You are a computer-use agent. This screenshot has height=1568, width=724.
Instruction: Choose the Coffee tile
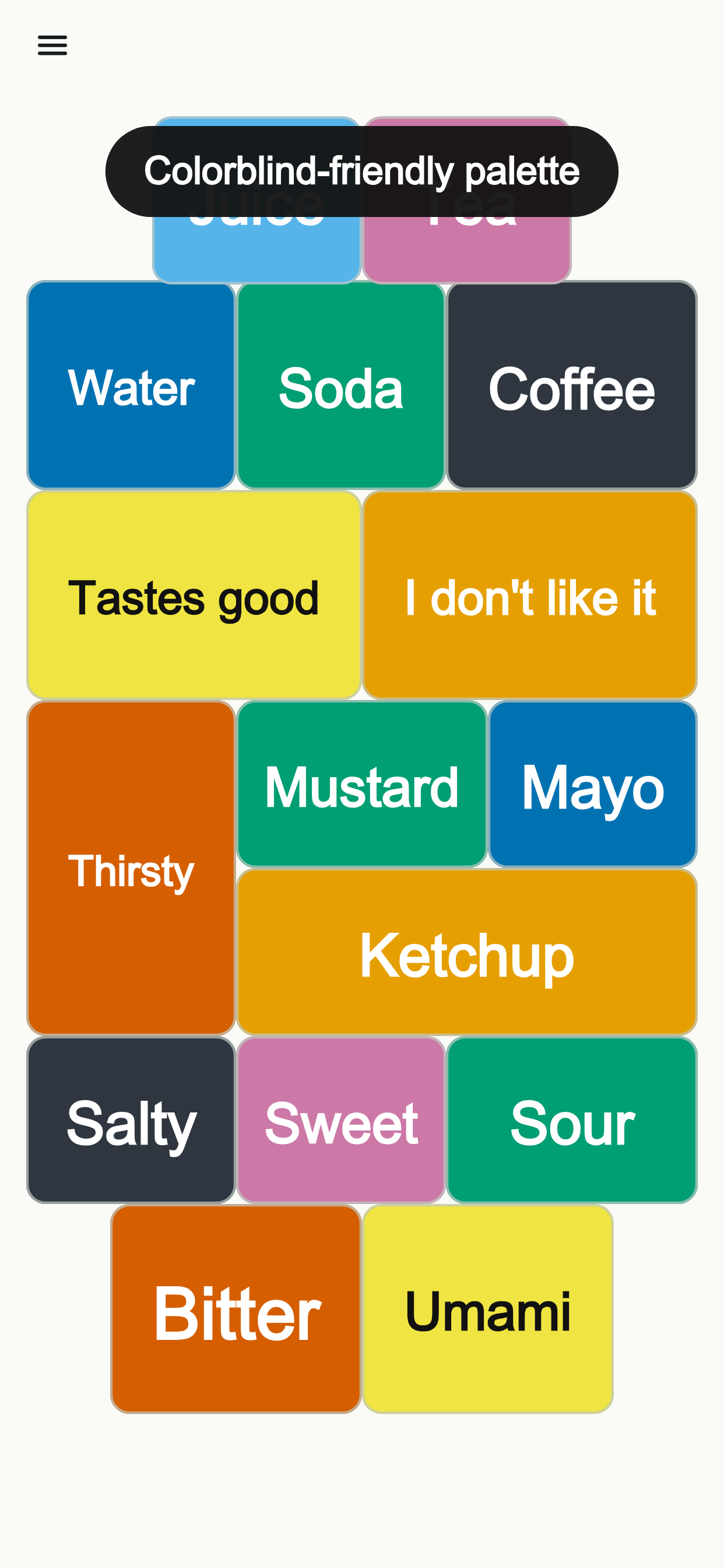click(571, 386)
